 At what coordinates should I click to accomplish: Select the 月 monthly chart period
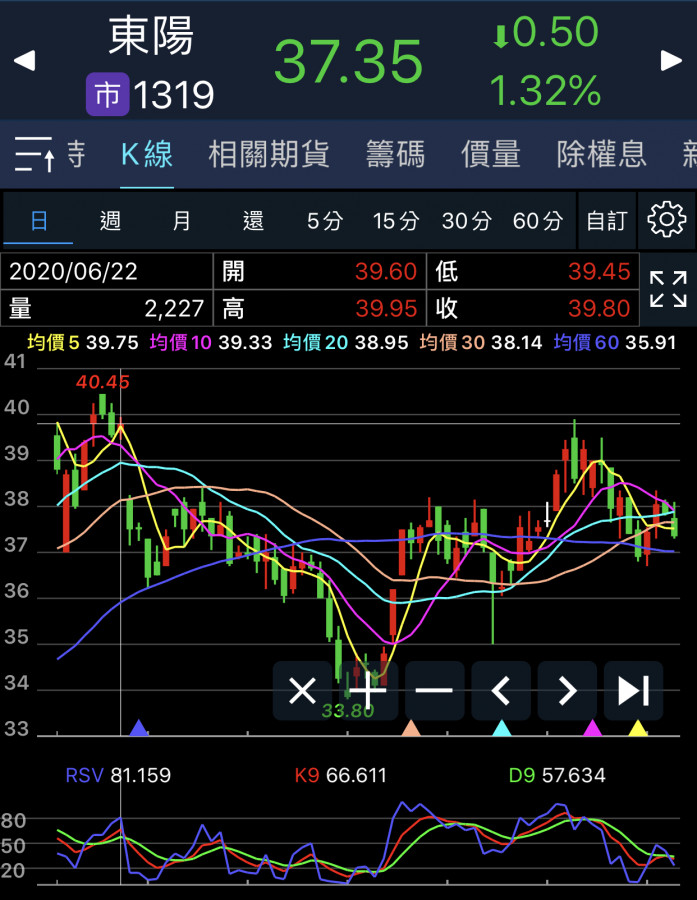tap(181, 221)
